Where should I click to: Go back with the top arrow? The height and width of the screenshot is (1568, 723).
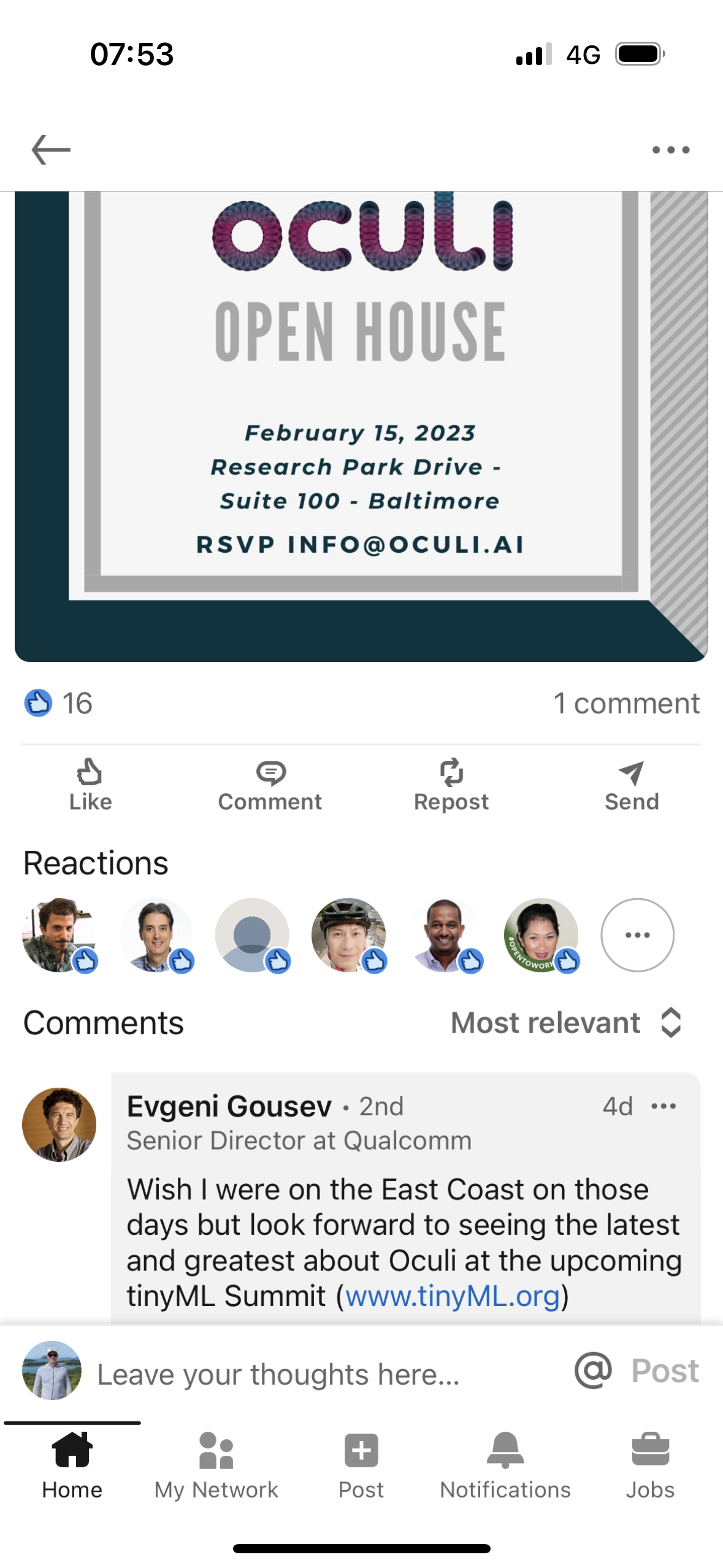51,150
